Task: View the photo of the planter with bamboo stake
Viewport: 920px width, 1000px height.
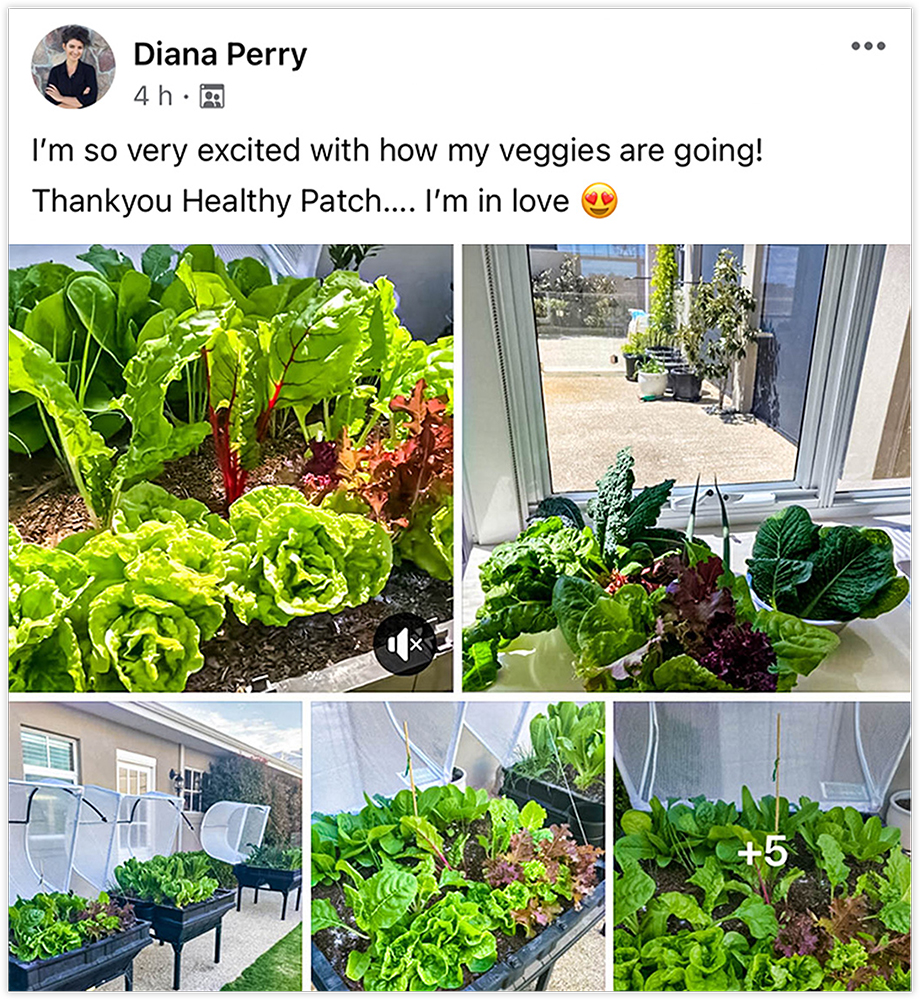Action: pos(458,846)
